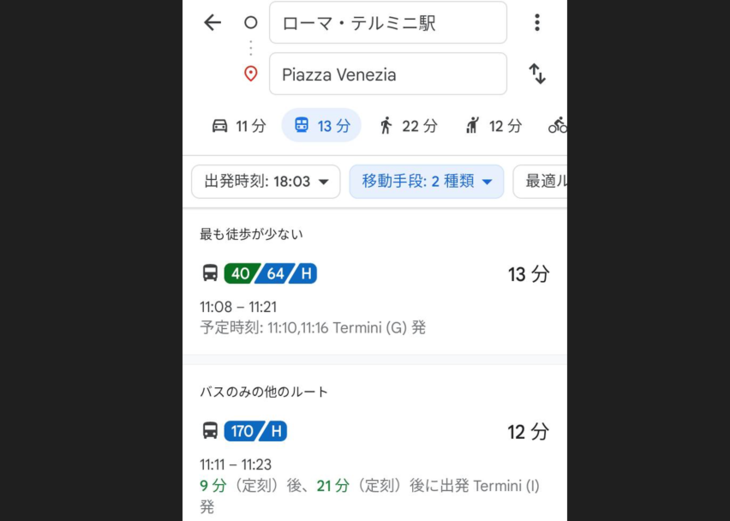Open the 出発時刻: 18:03 dropdown

pyautogui.click(x=266, y=182)
